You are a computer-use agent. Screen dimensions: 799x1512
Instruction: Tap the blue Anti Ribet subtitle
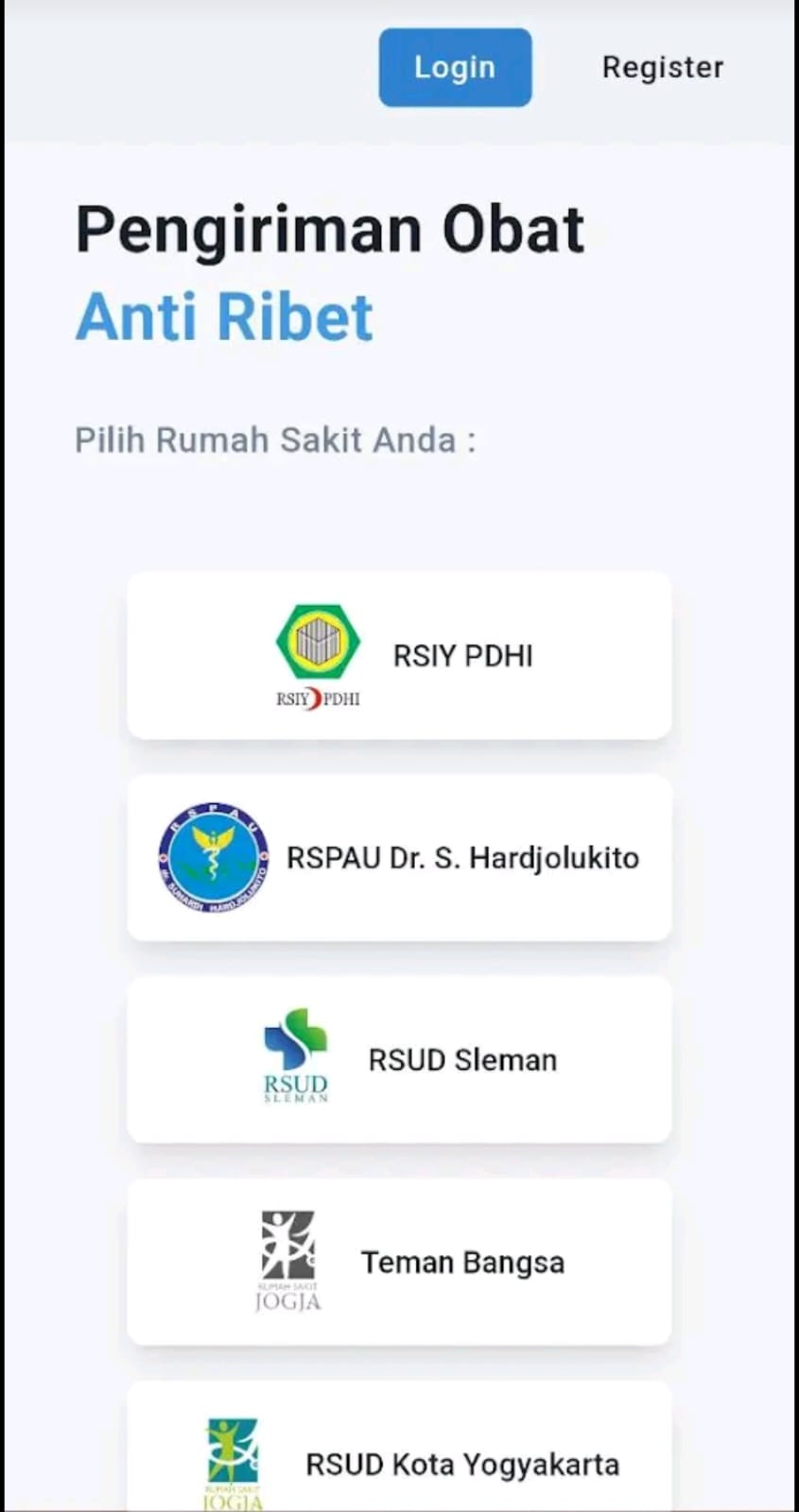[x=223, y=318]
